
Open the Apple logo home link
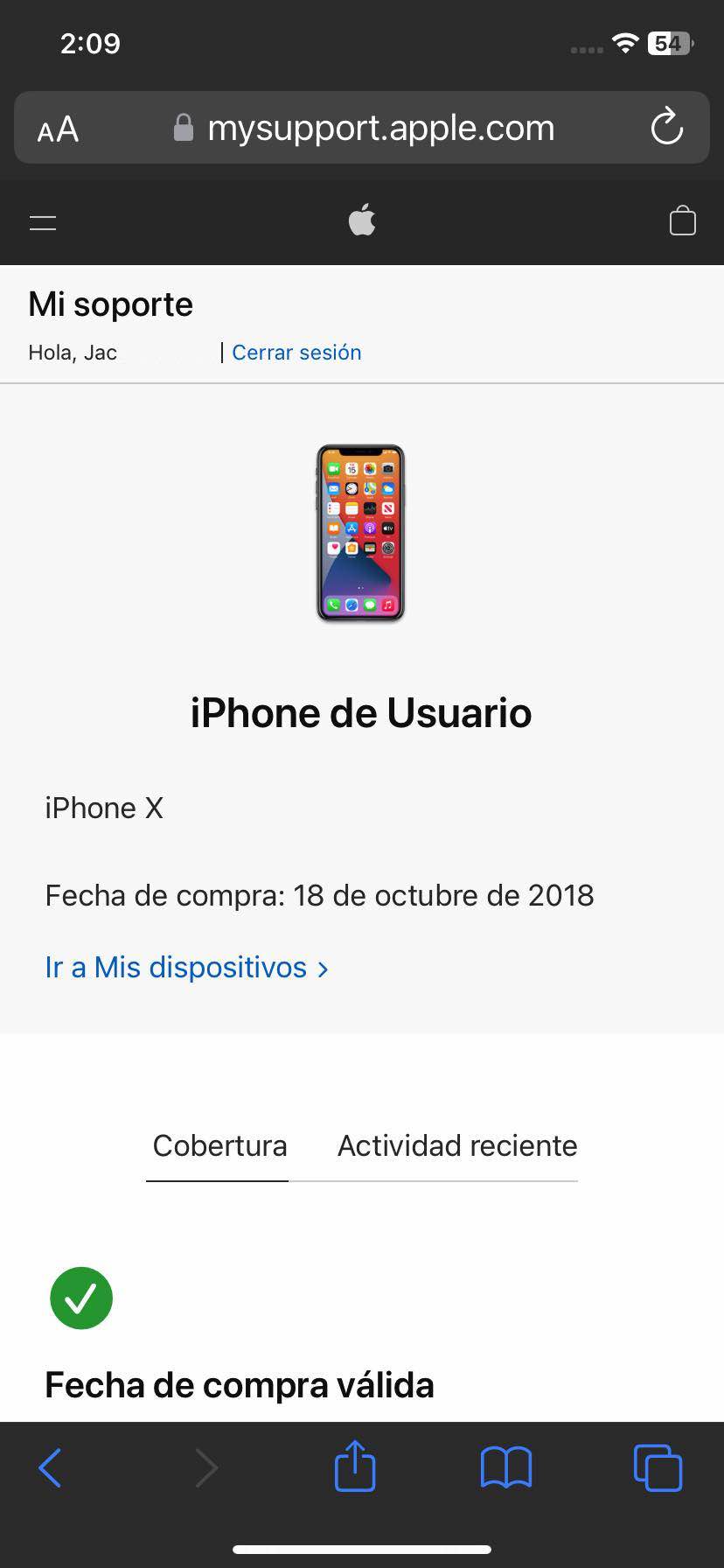pos(361,220)
